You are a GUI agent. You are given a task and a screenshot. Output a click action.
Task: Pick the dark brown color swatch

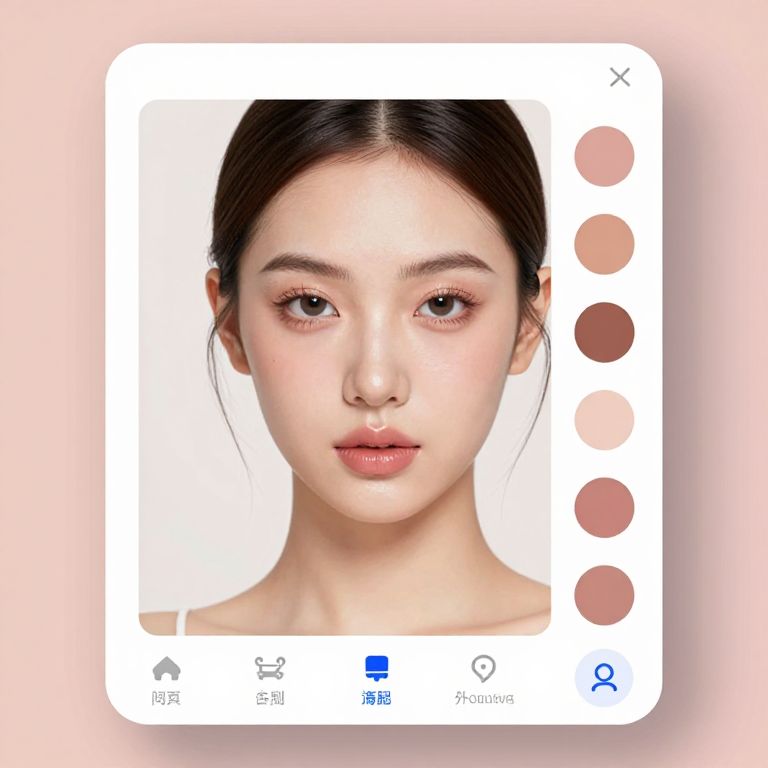(604, 332)
